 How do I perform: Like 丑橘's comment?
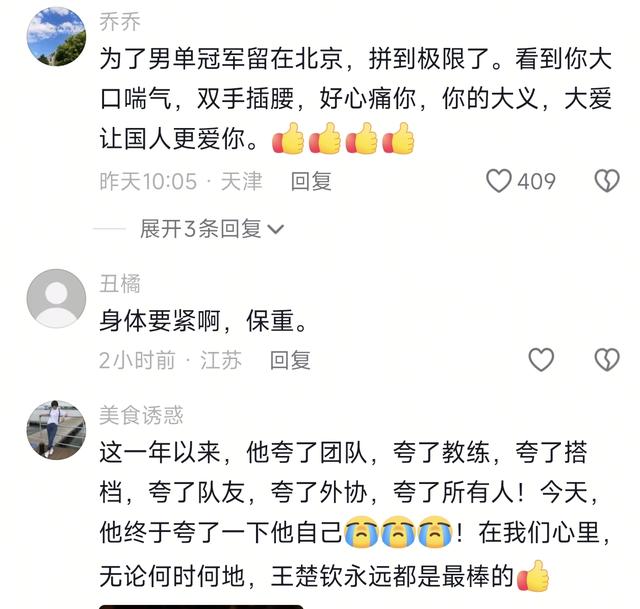click(x=541, y=360)
